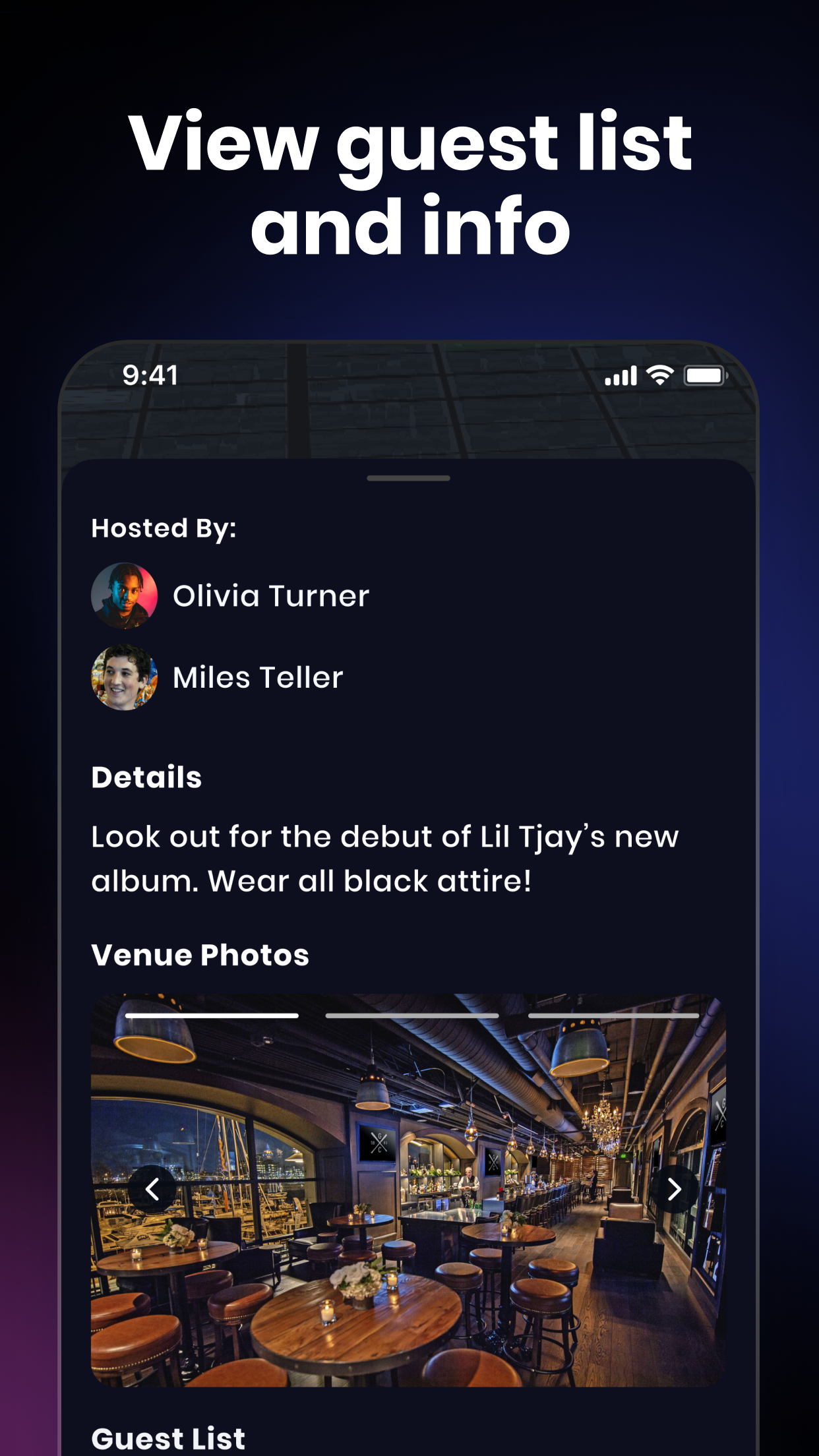Tap the cellular signal bars icon
819x1456 pixels.
(x=621, y=373)
